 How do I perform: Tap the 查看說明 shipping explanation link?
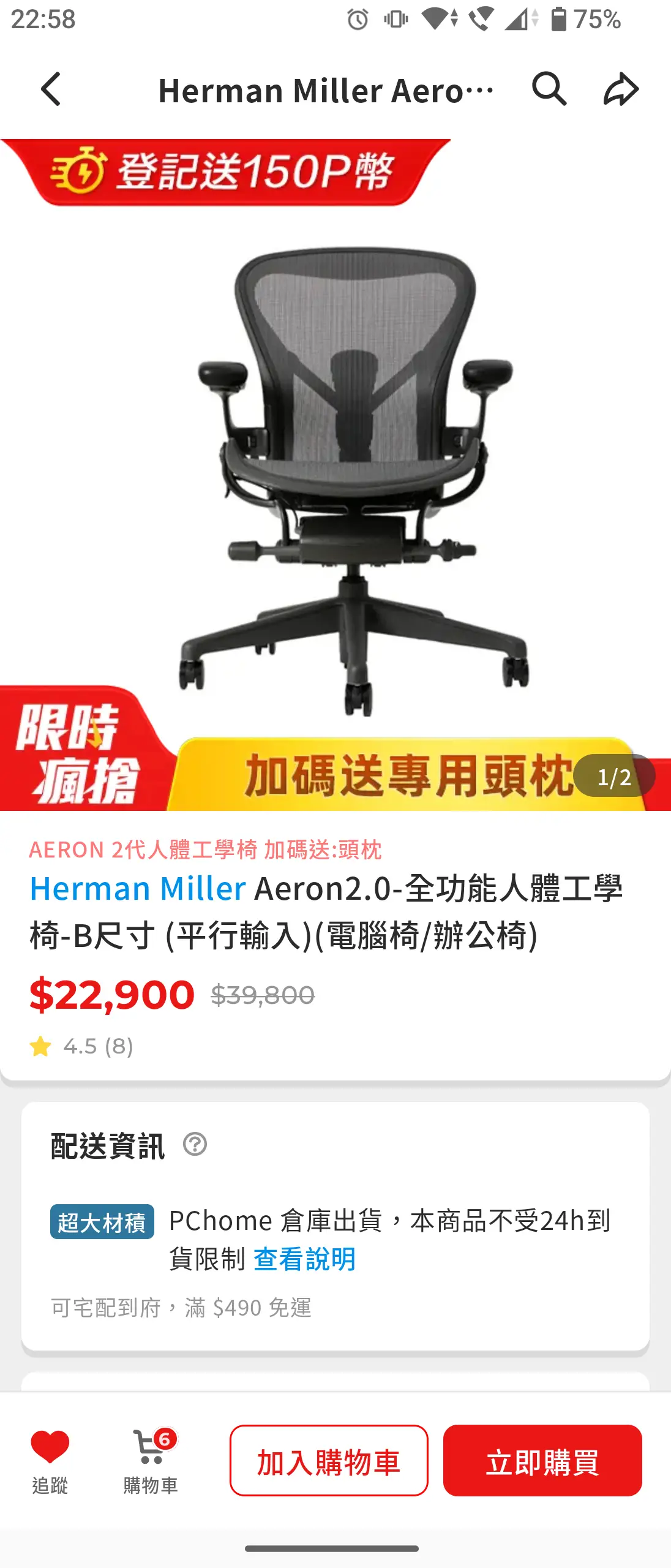coord(304,1259)
